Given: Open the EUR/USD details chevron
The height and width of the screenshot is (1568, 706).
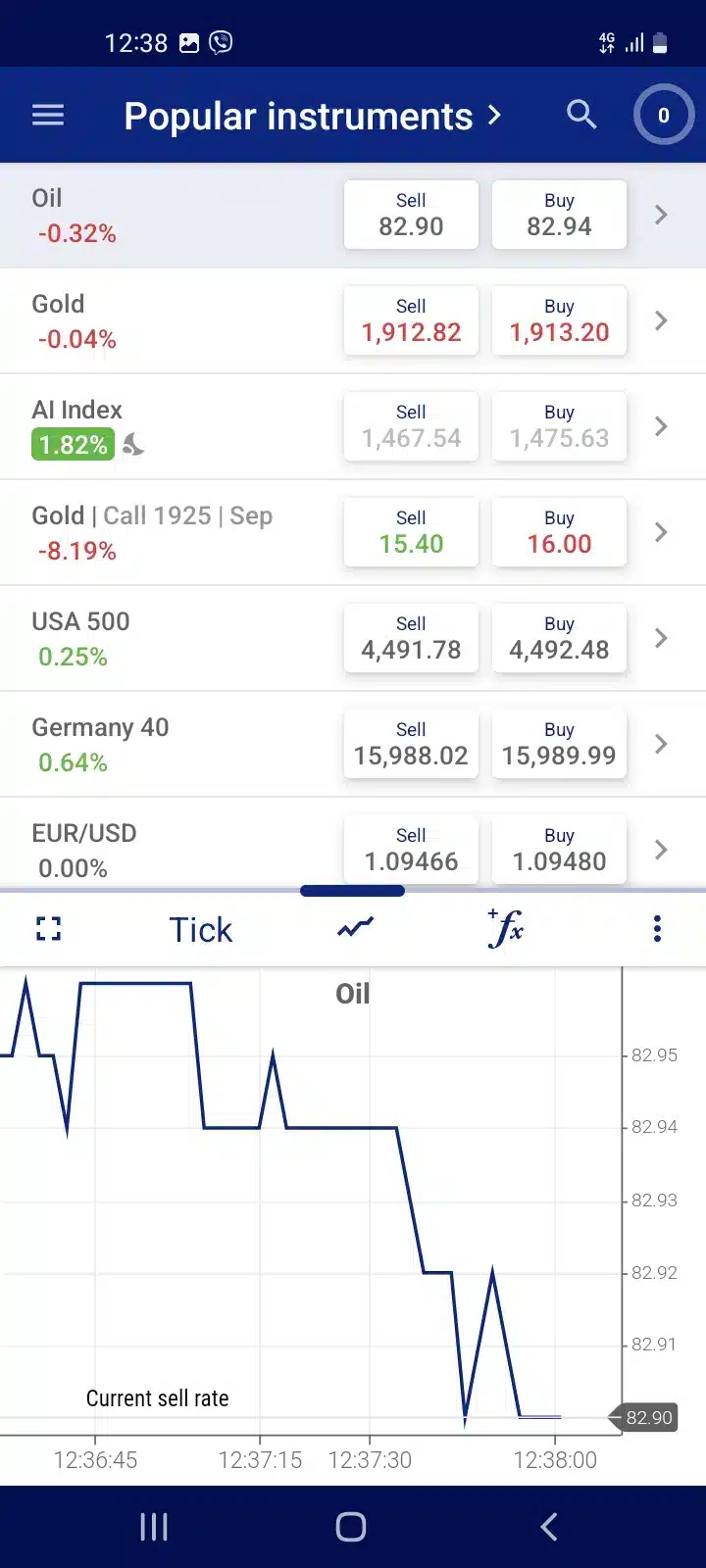Looking at the screenshot, I should (x=661, y=850).
